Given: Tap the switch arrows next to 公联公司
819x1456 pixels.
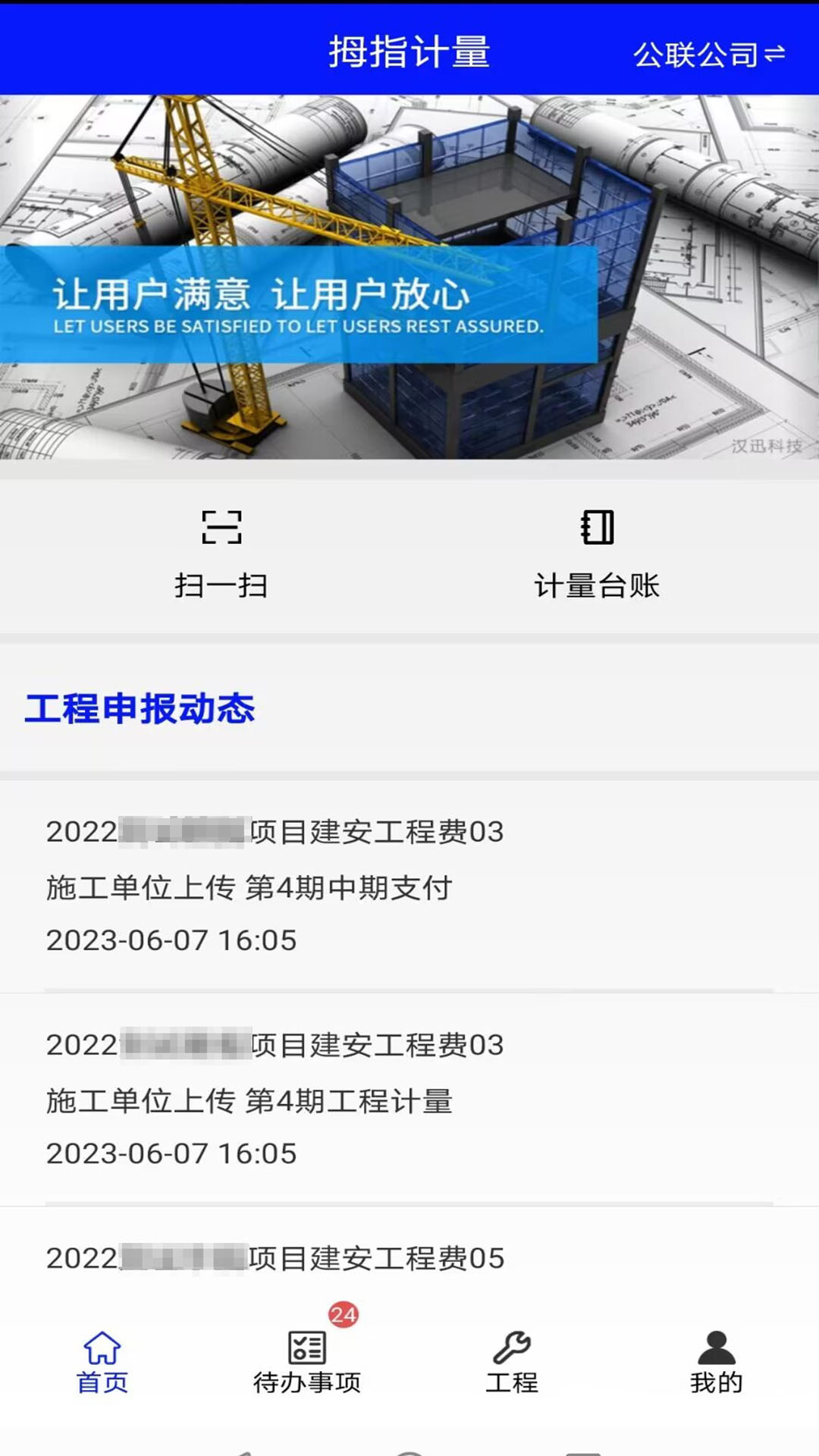Looking at the screenshot, I should tap(775, 53).
